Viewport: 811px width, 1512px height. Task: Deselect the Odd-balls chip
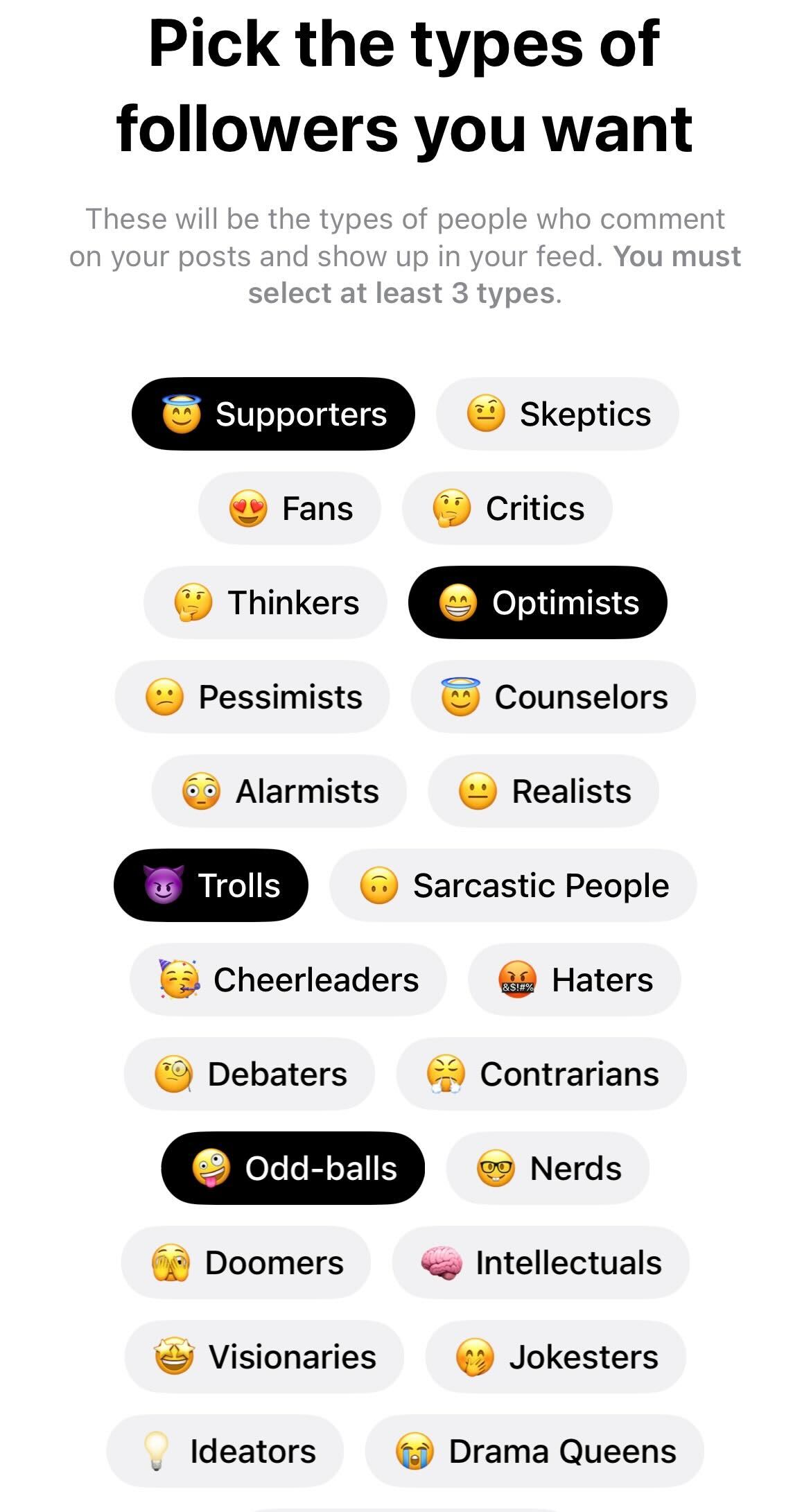coord(293,1168)
